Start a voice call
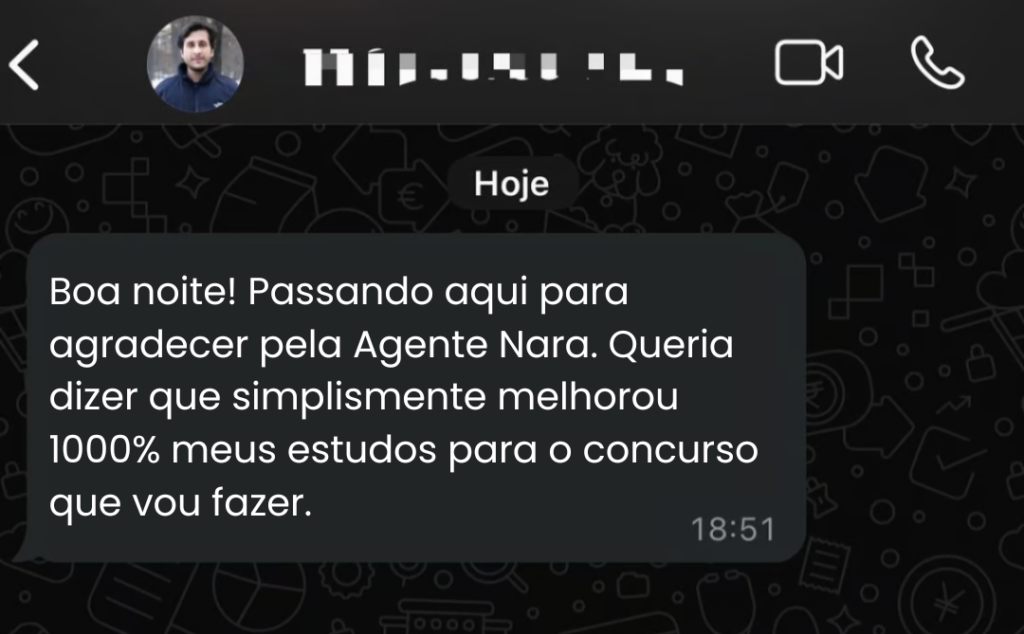 point(937,65)
